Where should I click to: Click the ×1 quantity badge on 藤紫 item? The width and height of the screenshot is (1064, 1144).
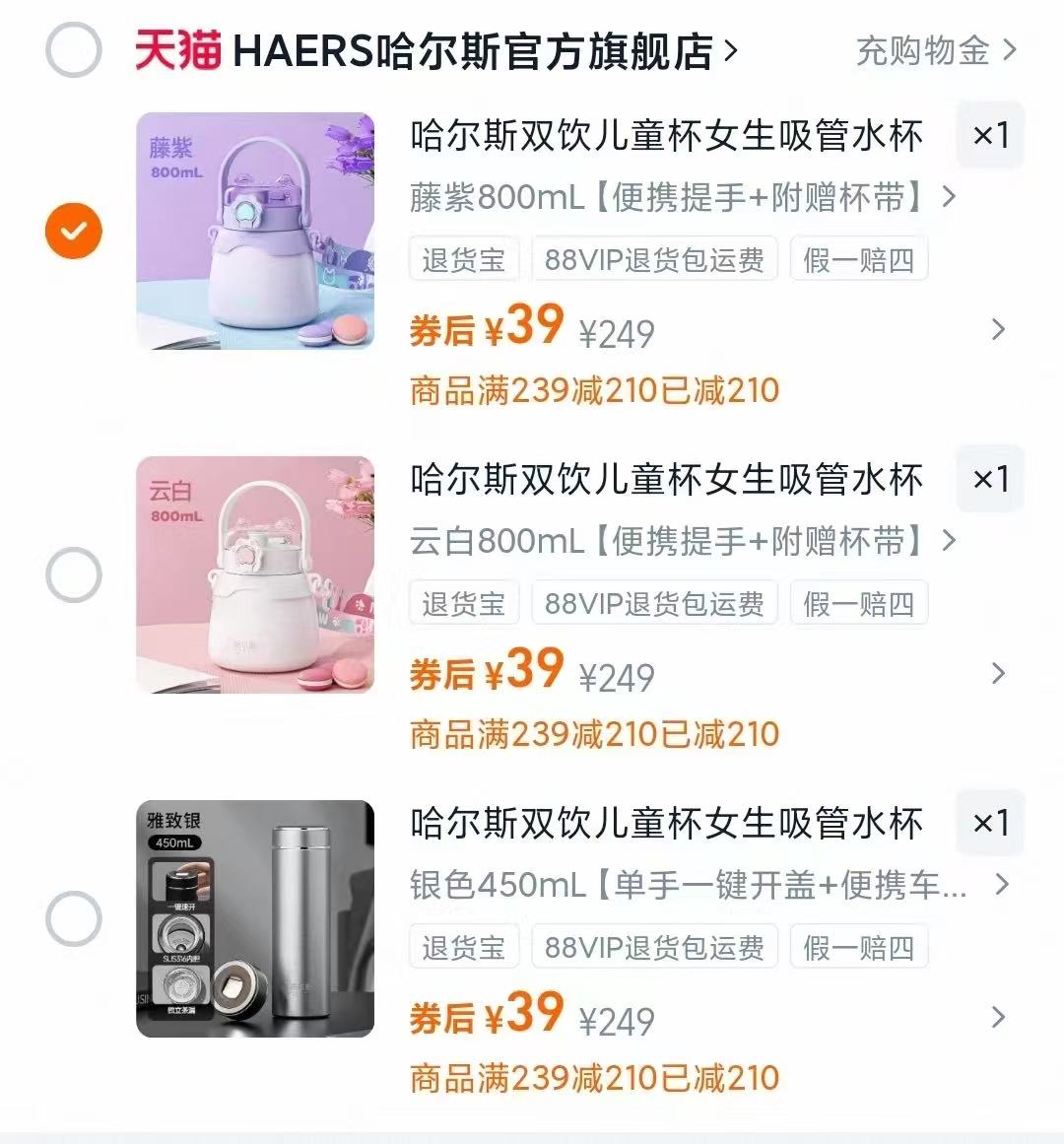coord(990,136)
